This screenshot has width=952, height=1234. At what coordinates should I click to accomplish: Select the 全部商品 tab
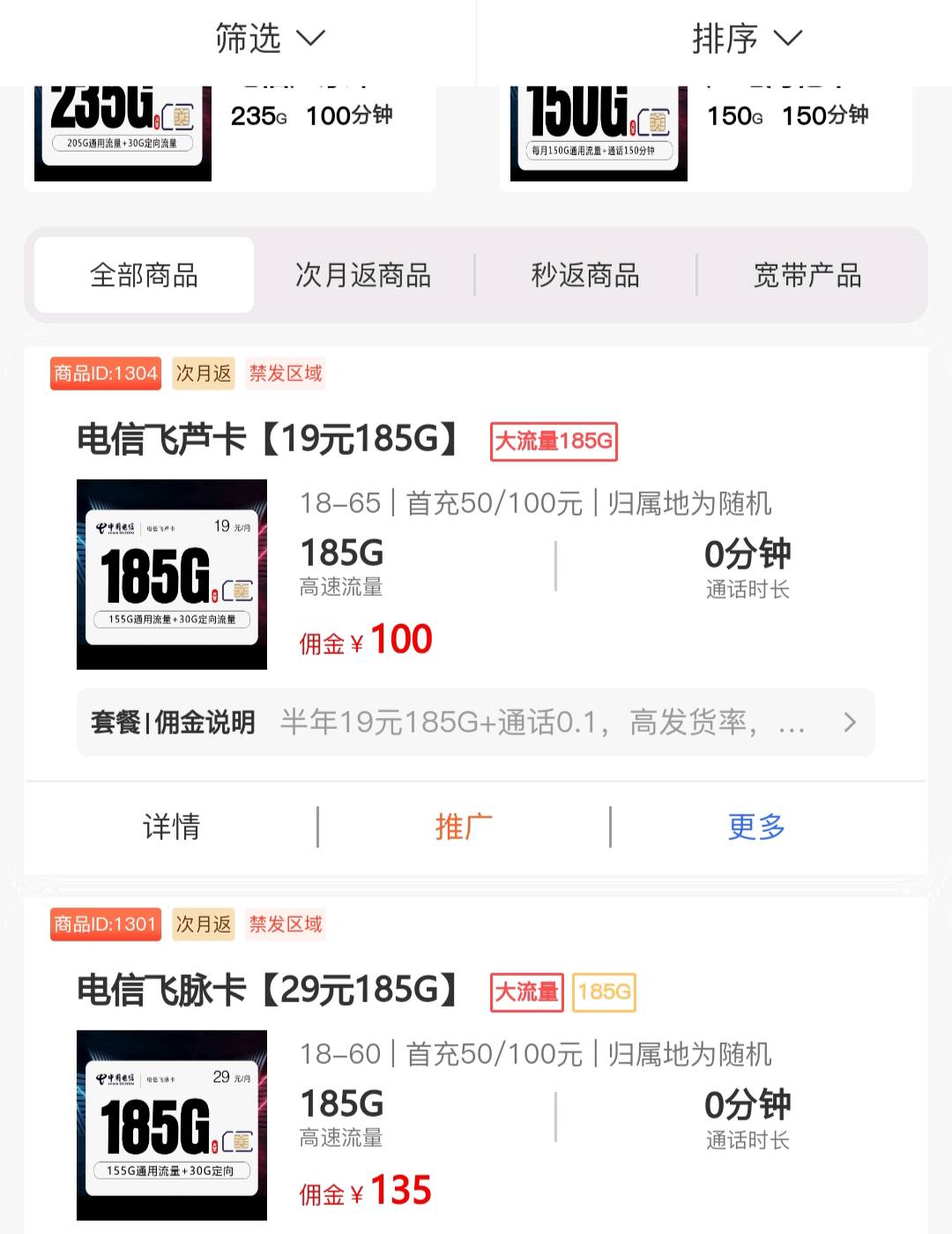click(144, 275)
